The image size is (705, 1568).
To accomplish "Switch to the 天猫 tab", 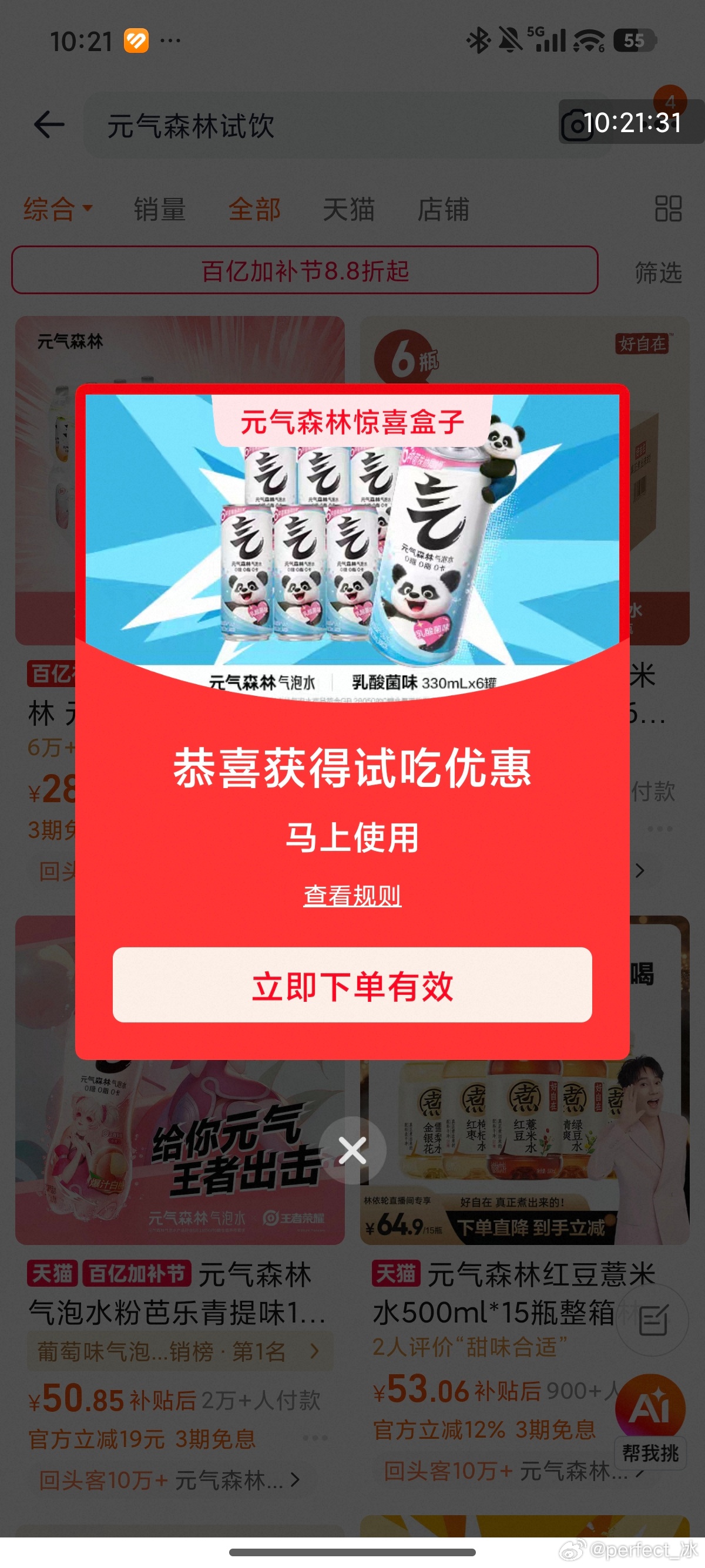I will point(348,209).
